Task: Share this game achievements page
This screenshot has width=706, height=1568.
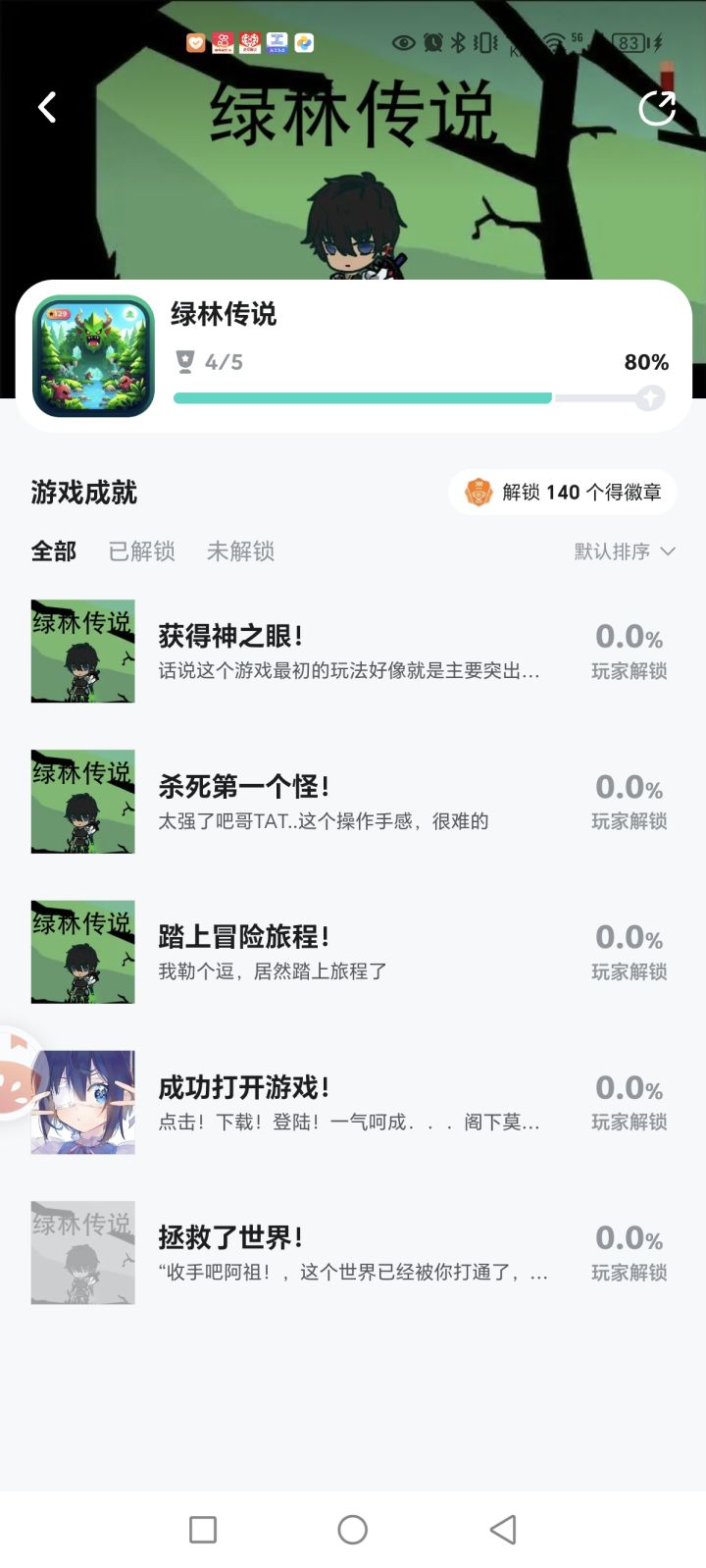Action: 657,108
